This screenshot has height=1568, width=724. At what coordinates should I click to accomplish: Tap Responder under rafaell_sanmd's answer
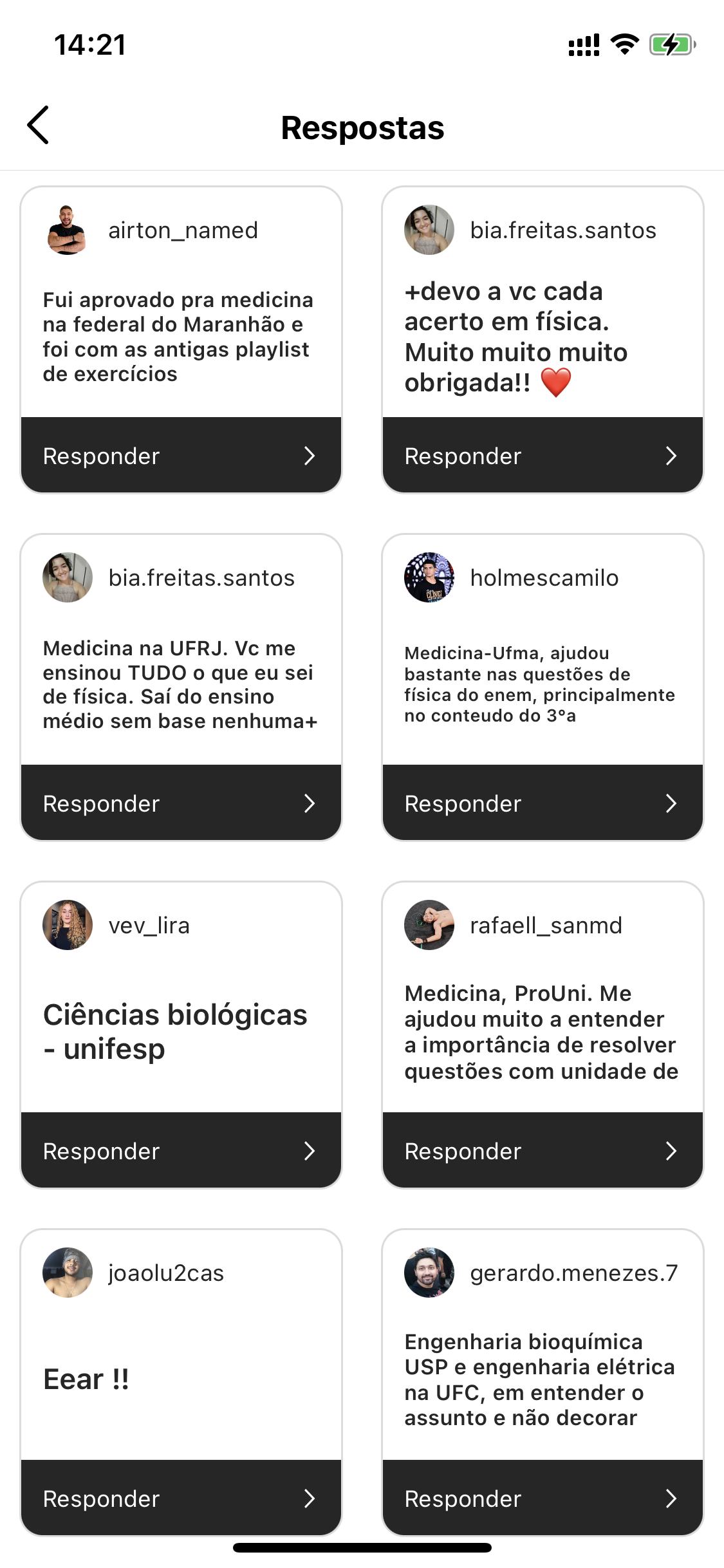coord(543,1151)
